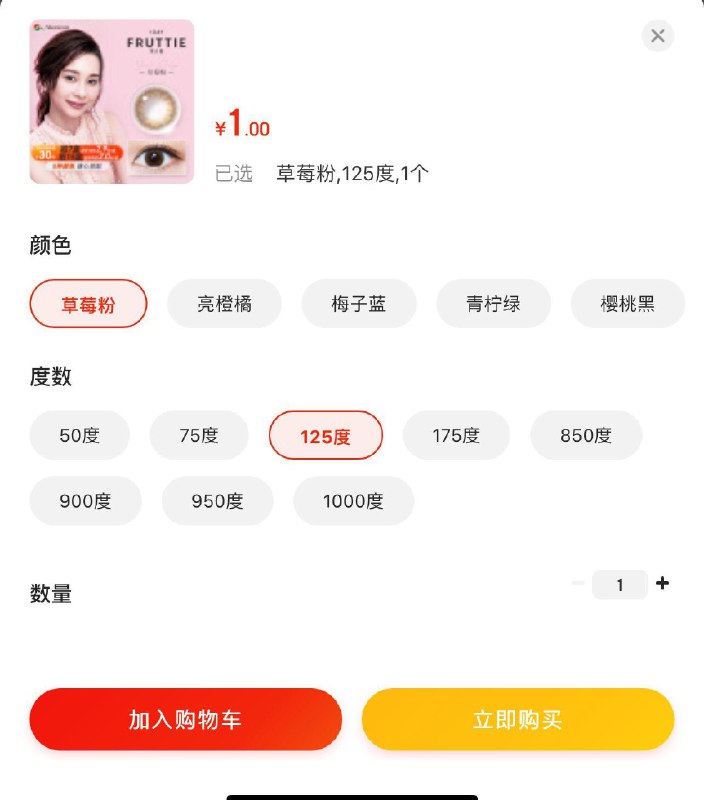Choose the 亮橙橘 color
The height and width of the screenshot is (800, 704).
tap(224, 304)
